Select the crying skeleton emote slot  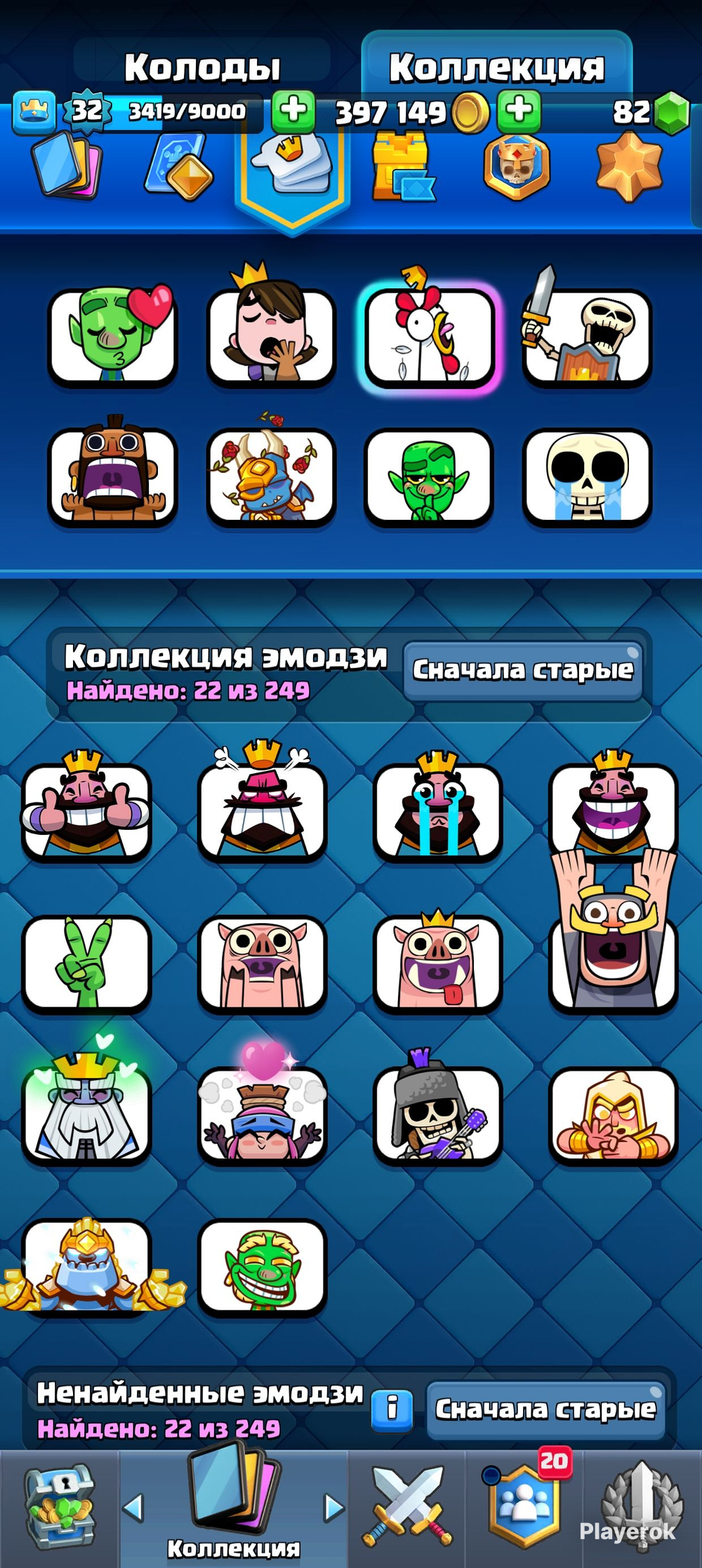point(587,477)
